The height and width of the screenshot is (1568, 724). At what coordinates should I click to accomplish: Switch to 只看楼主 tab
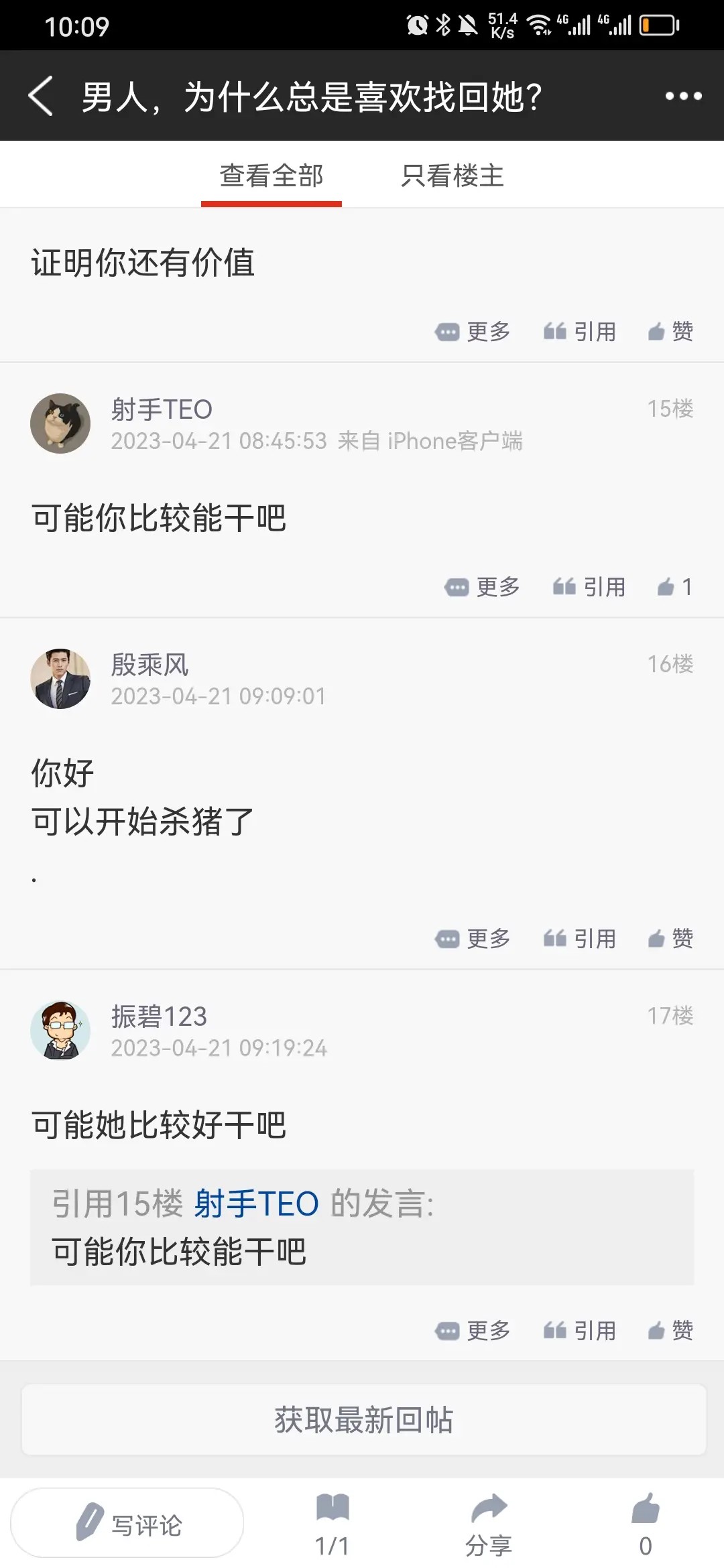click(452, 176)
